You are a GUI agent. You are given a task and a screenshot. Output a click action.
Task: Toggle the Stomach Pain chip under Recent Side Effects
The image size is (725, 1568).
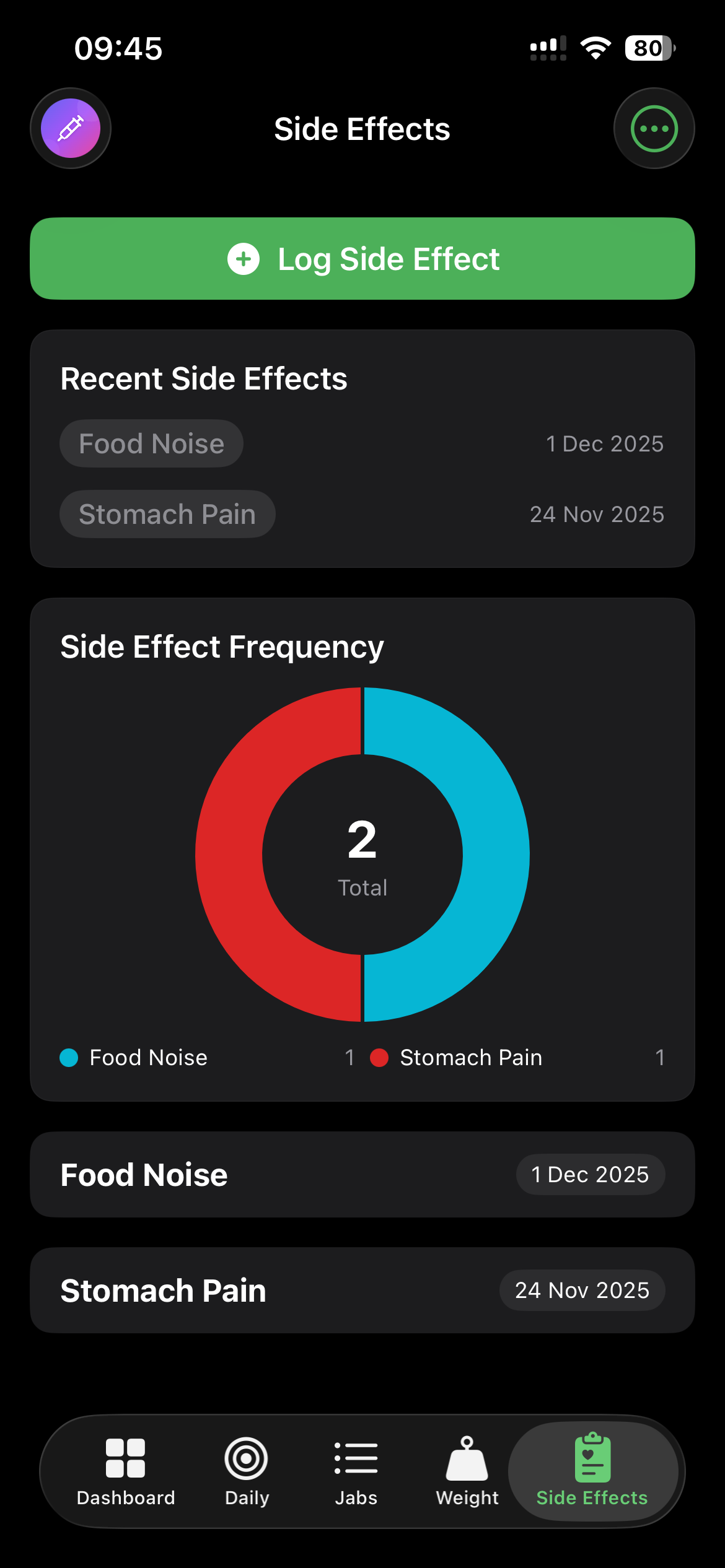(x=167, y=513)
